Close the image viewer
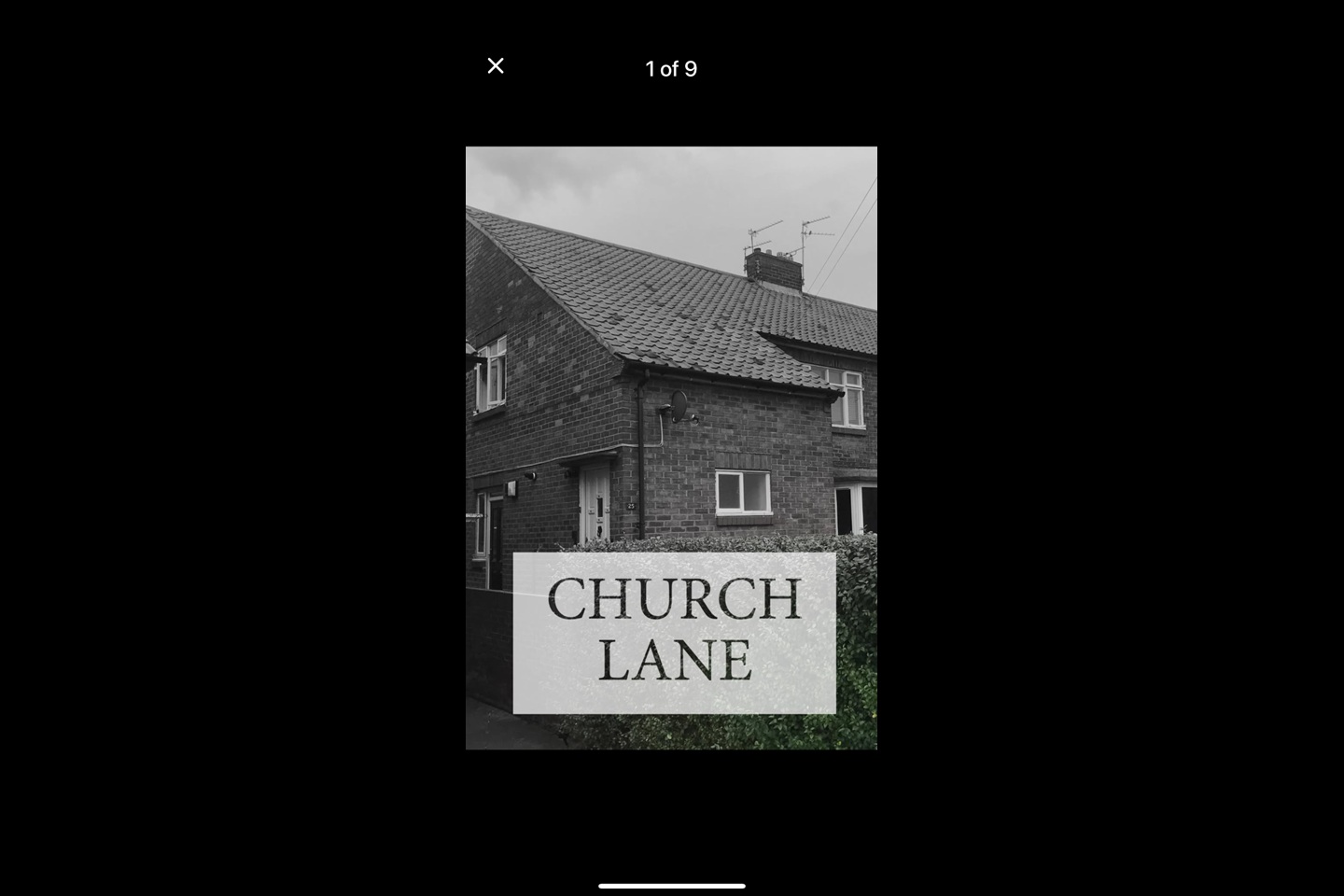 pos(496,65)
